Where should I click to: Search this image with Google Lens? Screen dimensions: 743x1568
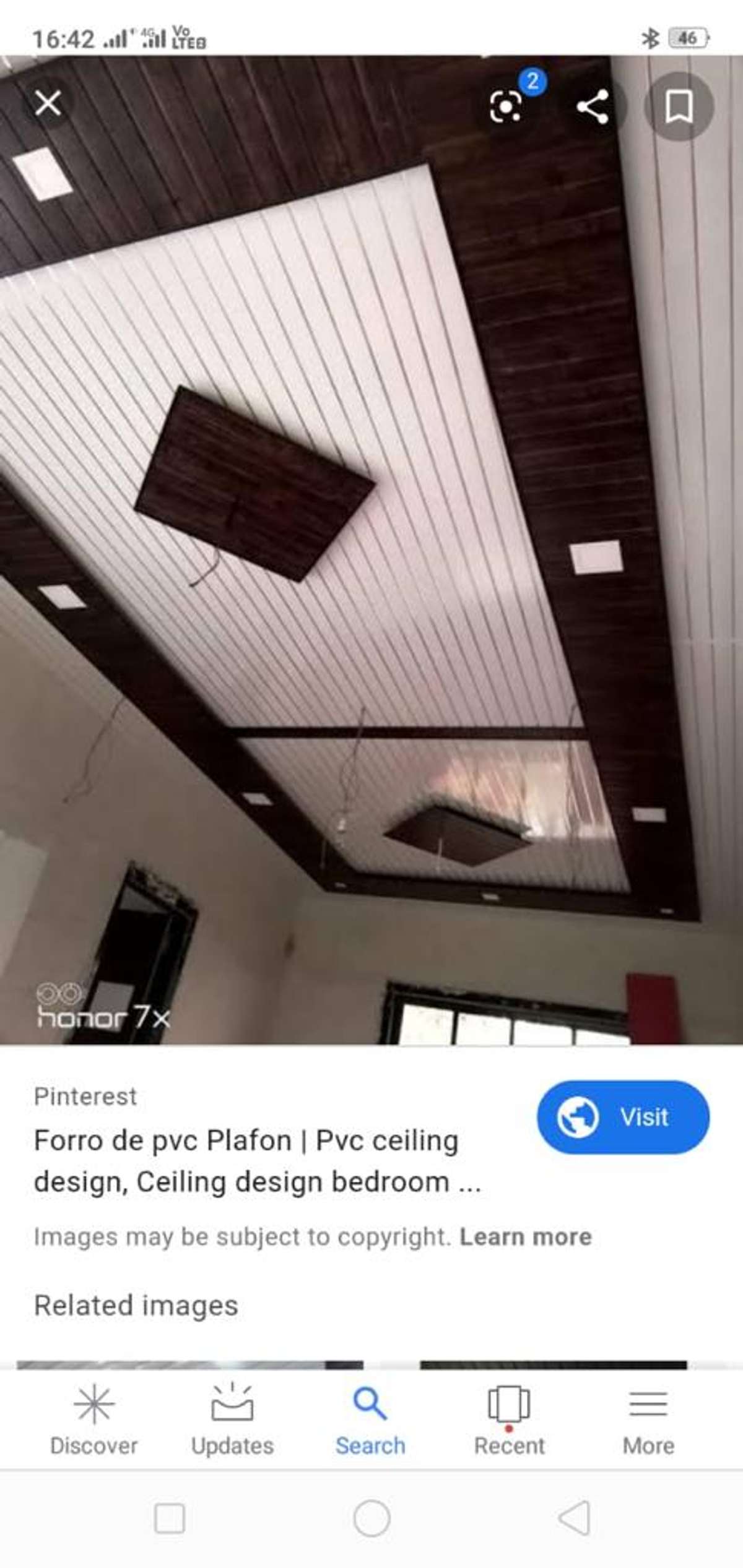click(x=506, y=107)
